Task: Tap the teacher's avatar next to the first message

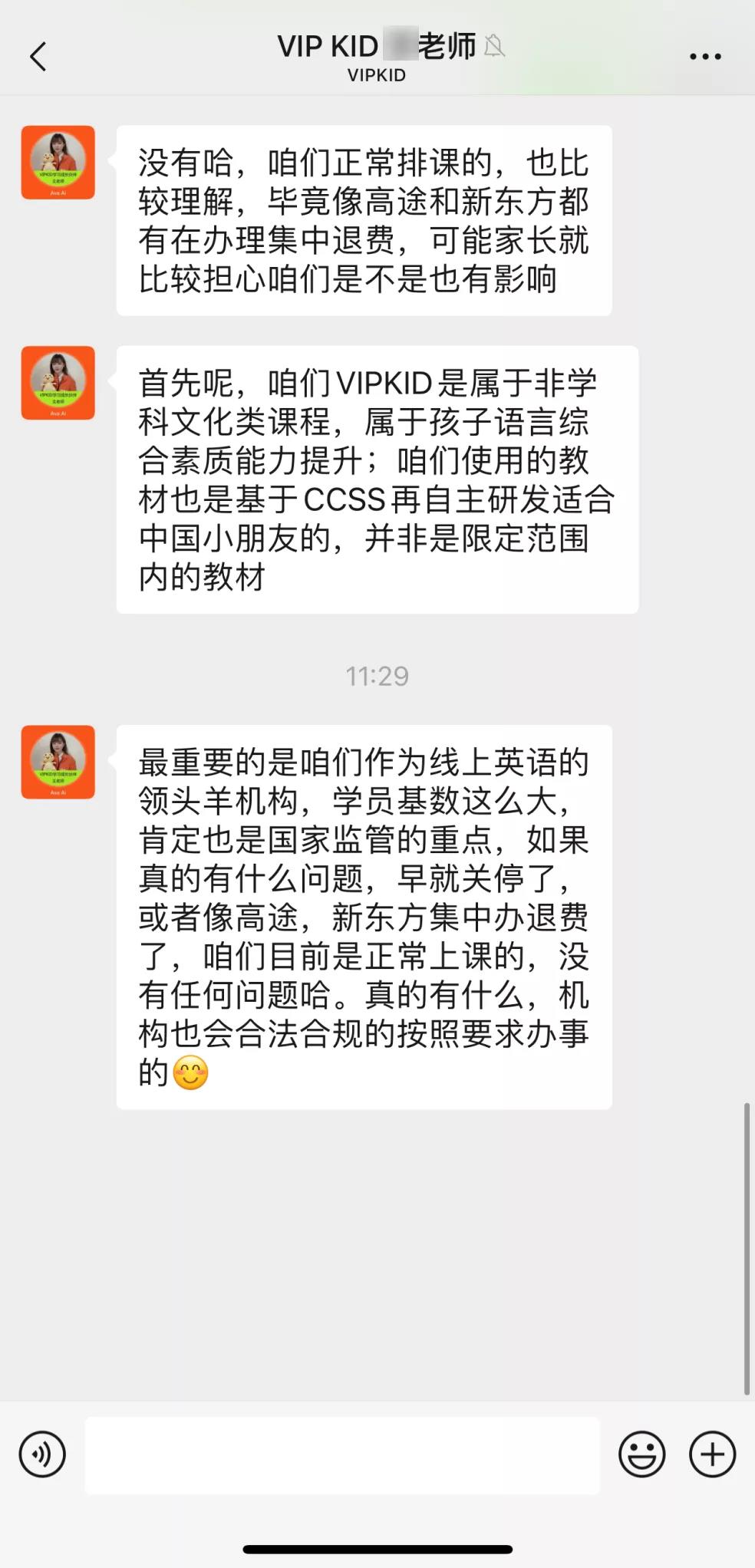Action: point(58,162)
